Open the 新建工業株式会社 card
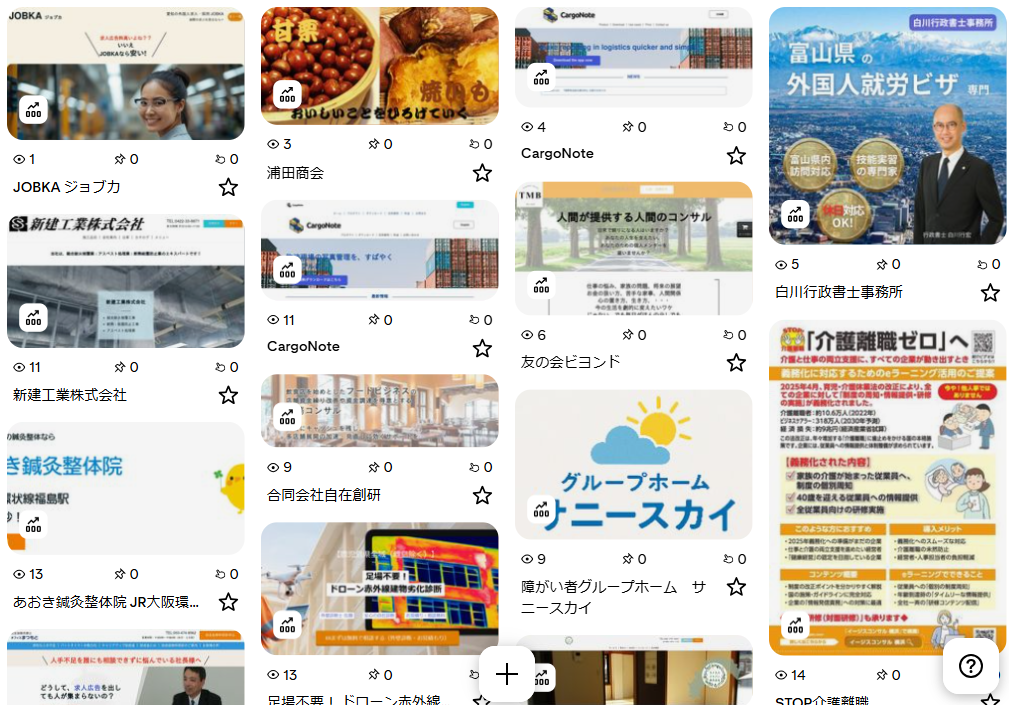This screenshot has width=1009, height=705. coord(125,281)
